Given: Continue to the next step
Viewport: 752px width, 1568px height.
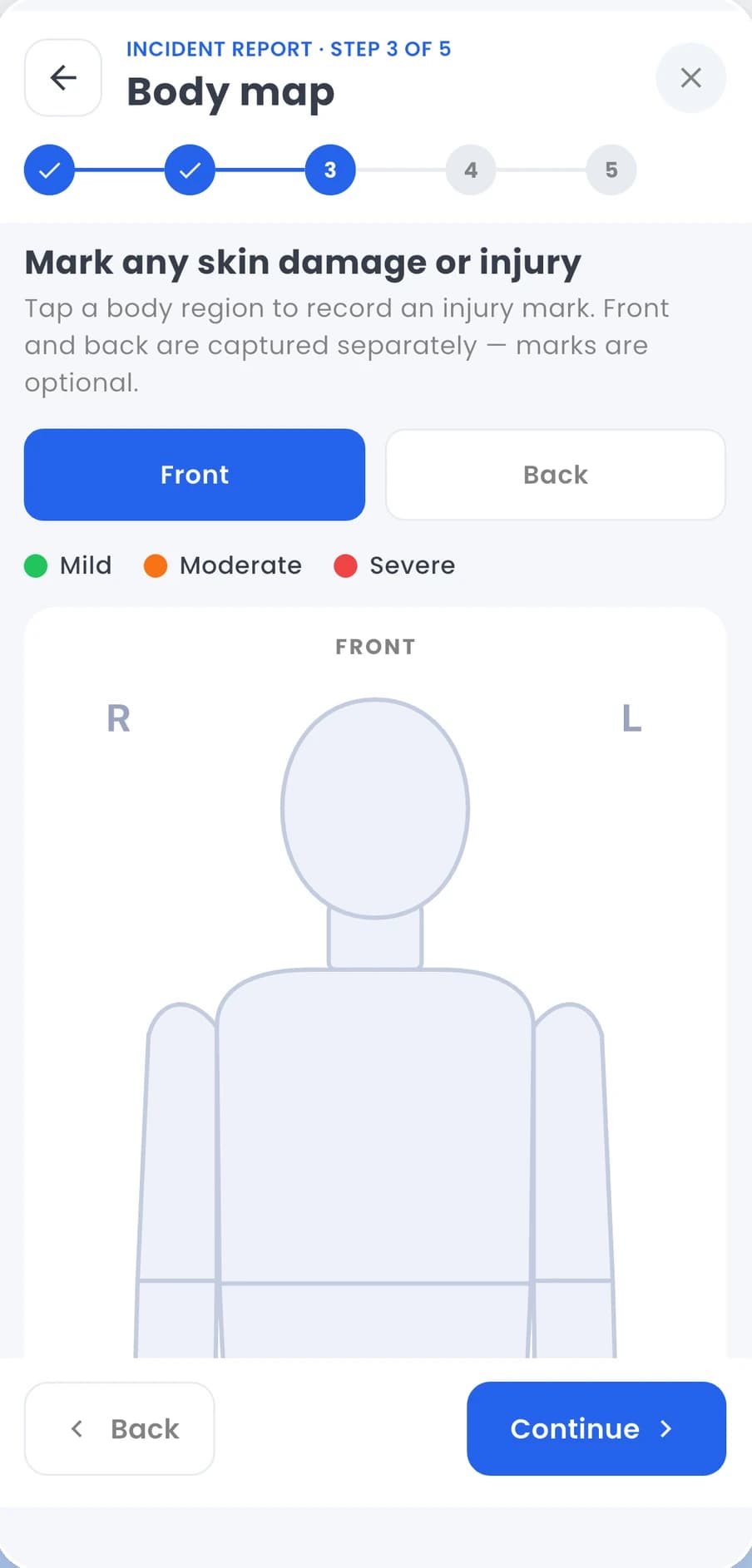Looking at the screenshot, I should click(x=596, y=1428).
